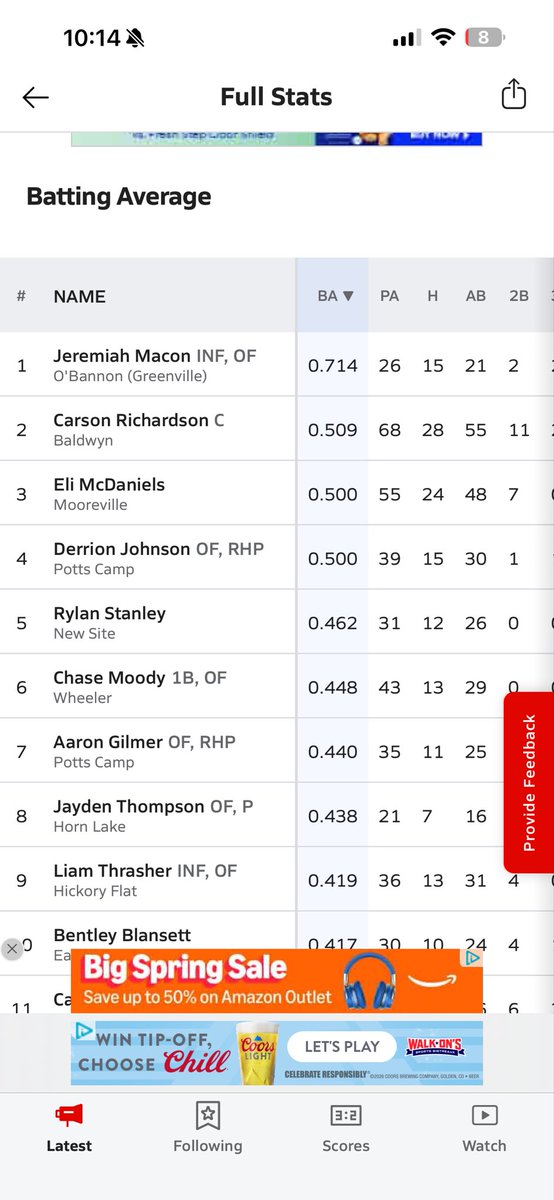View Eli McDaniels of Mooreville
The height and width of the screenshot is (1200, 554).
click(277, 493)
